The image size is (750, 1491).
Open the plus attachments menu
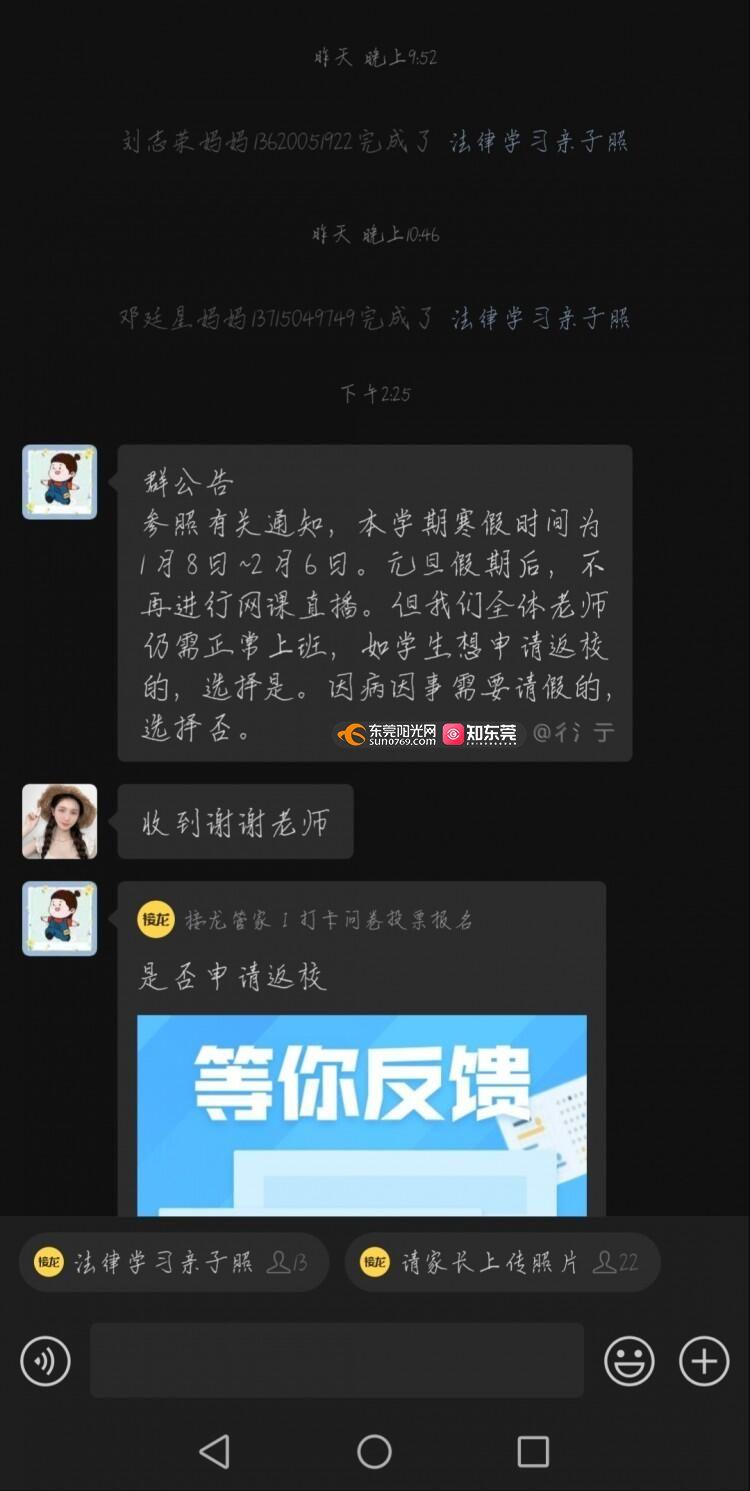pyautogui.click(x=704, y=1361)
